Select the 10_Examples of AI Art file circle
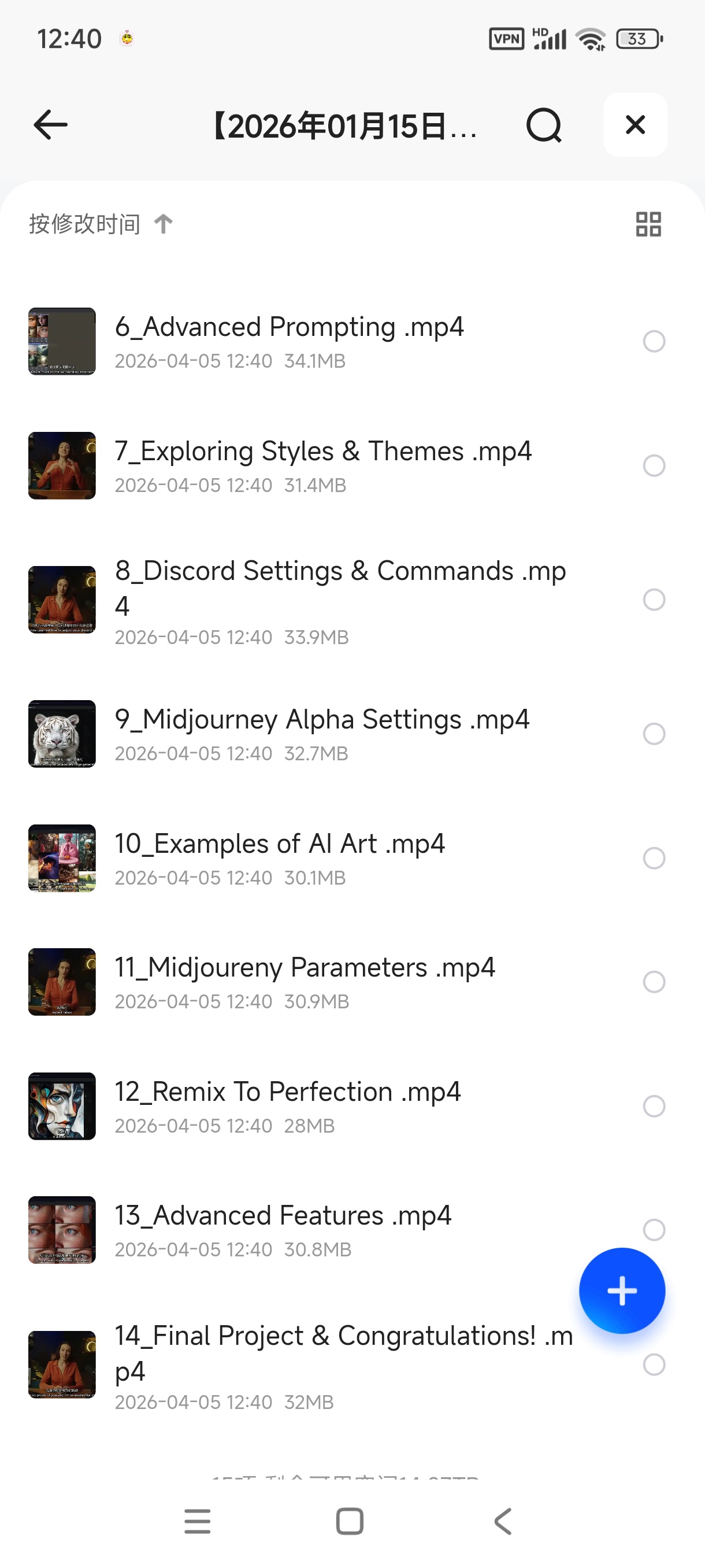705x1568 pixels. [654, 858]
